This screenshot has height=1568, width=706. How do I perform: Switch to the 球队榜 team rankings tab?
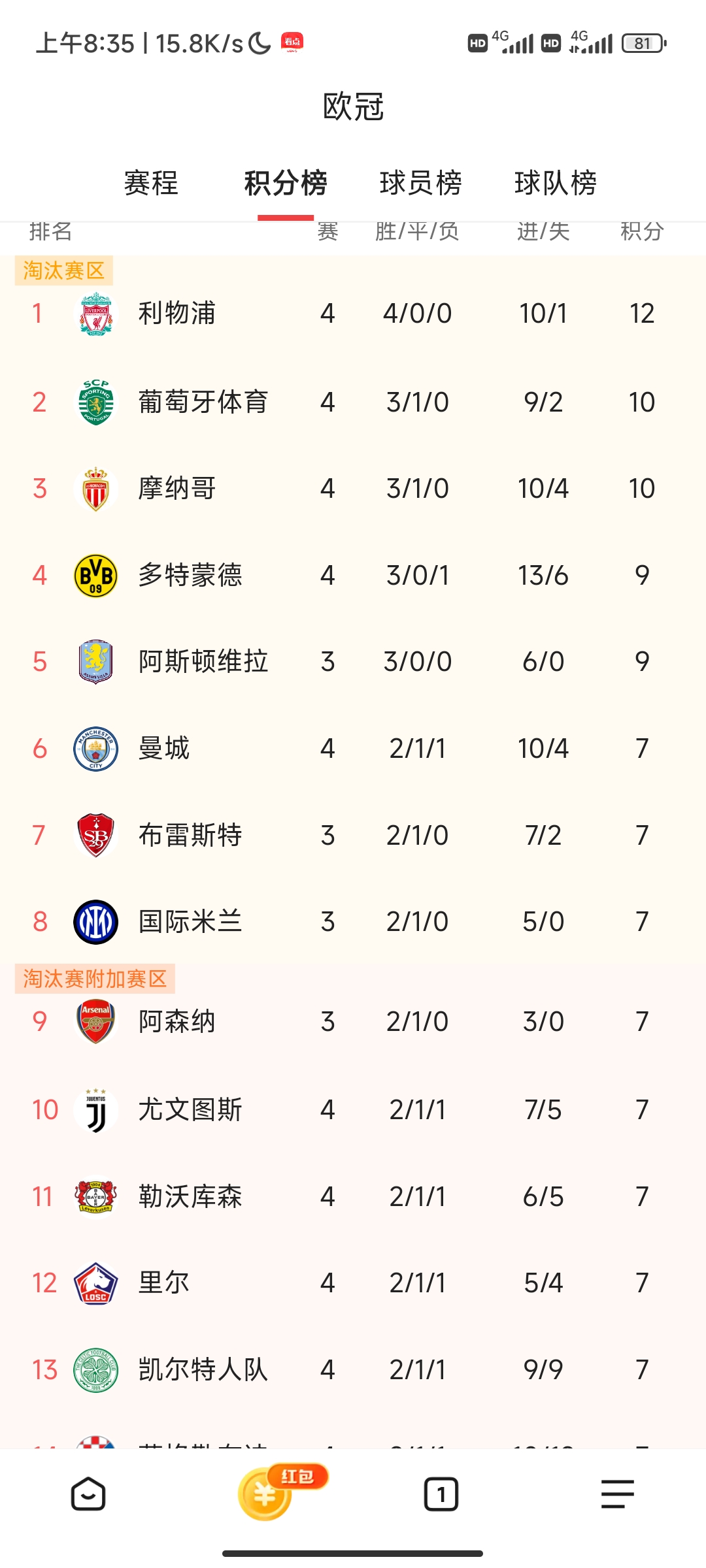(556, 185)
